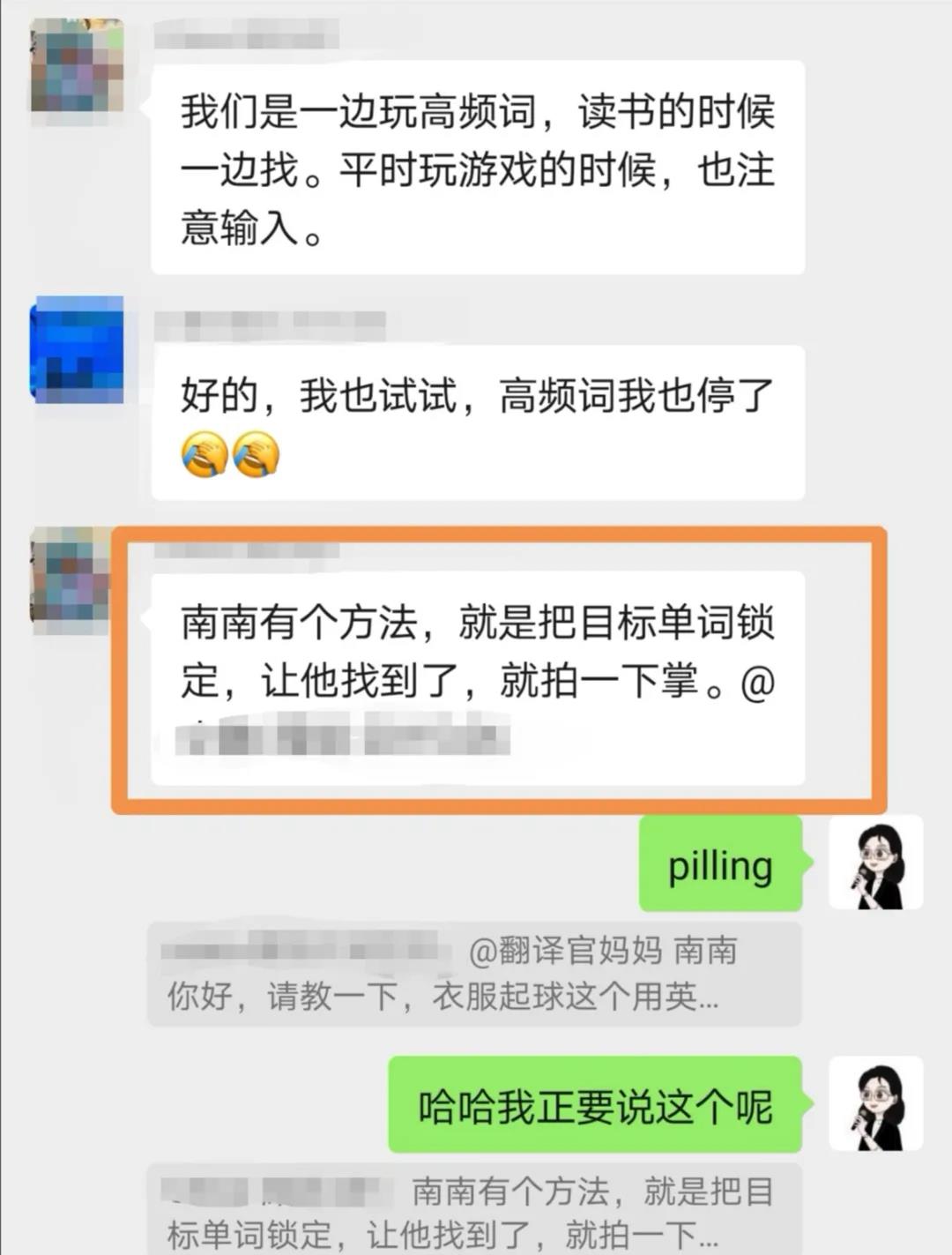Open own avatar beside the pilling message
This screenshot has width=952, height=1255.
(875, 863)
